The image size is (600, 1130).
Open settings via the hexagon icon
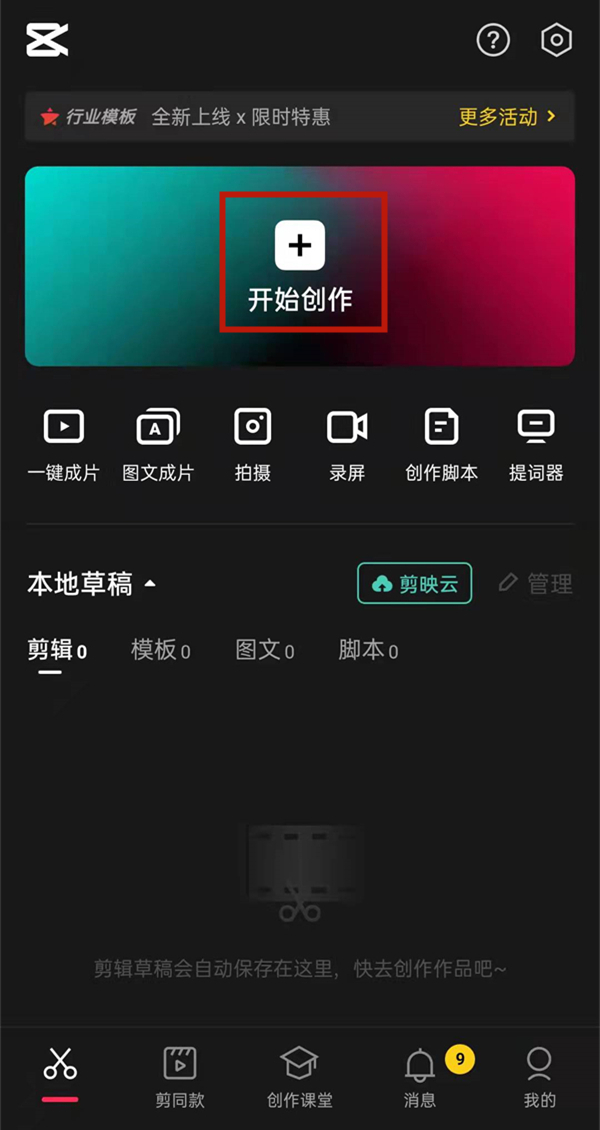coord(556,40)
